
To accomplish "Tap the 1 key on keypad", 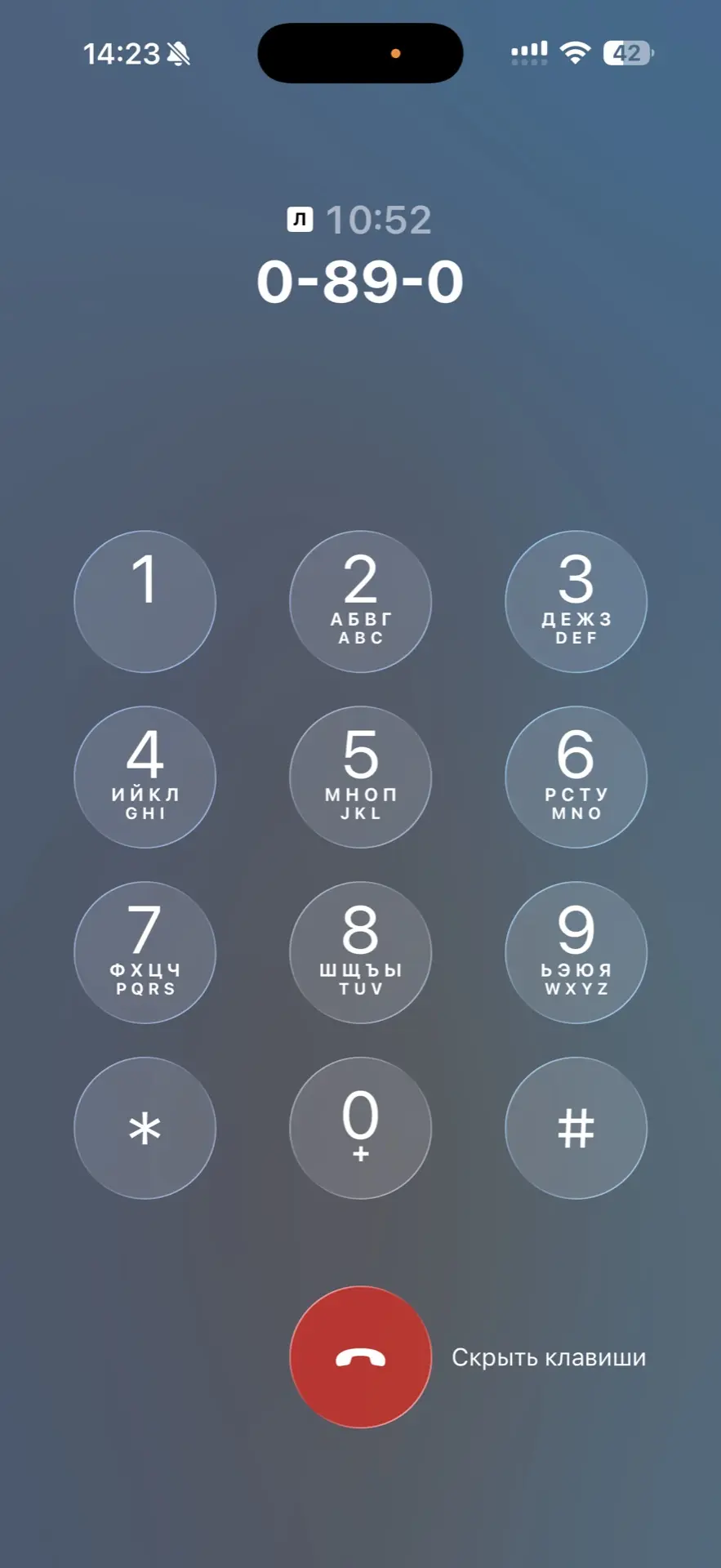I will [x=145, y=602].
